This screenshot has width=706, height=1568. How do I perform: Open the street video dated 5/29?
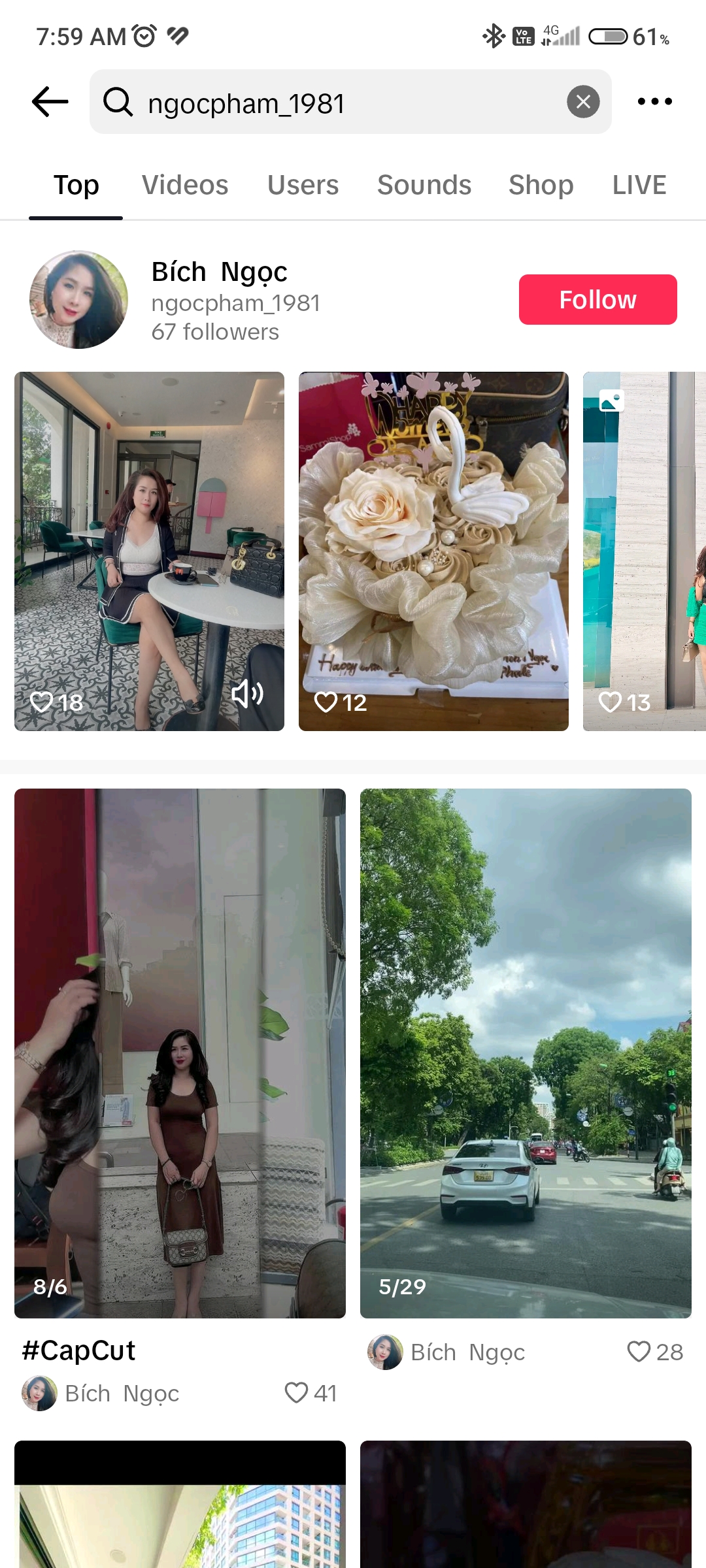pyautogui.click(x=526, y=1052)
